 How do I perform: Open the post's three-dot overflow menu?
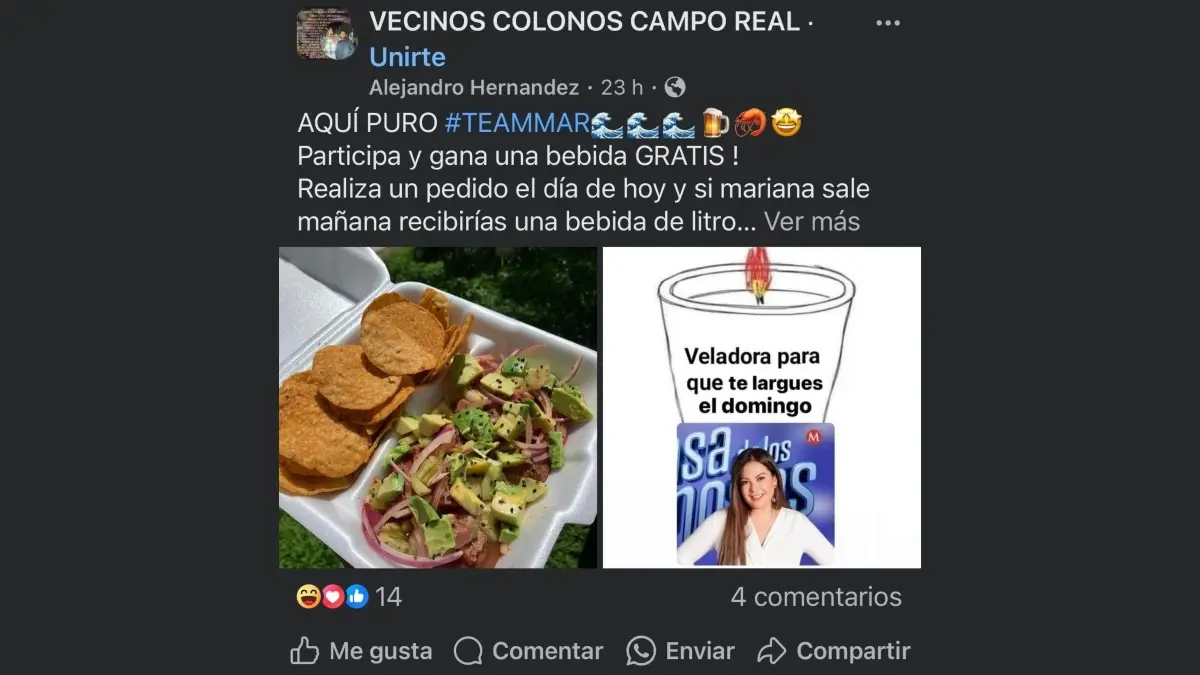887,23
